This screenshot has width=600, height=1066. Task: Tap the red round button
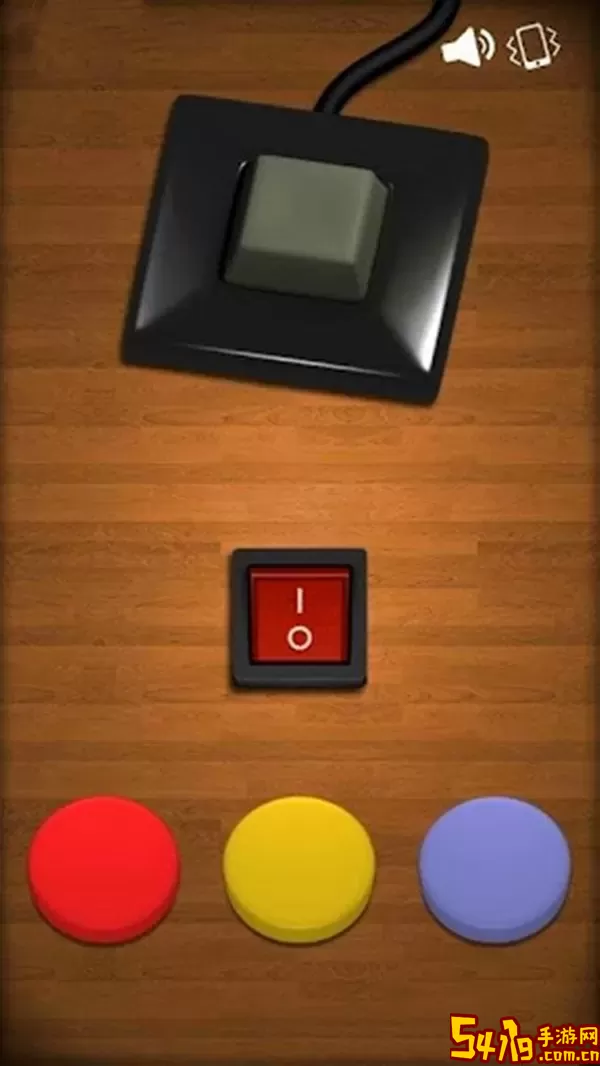click(x=104, y=867)
